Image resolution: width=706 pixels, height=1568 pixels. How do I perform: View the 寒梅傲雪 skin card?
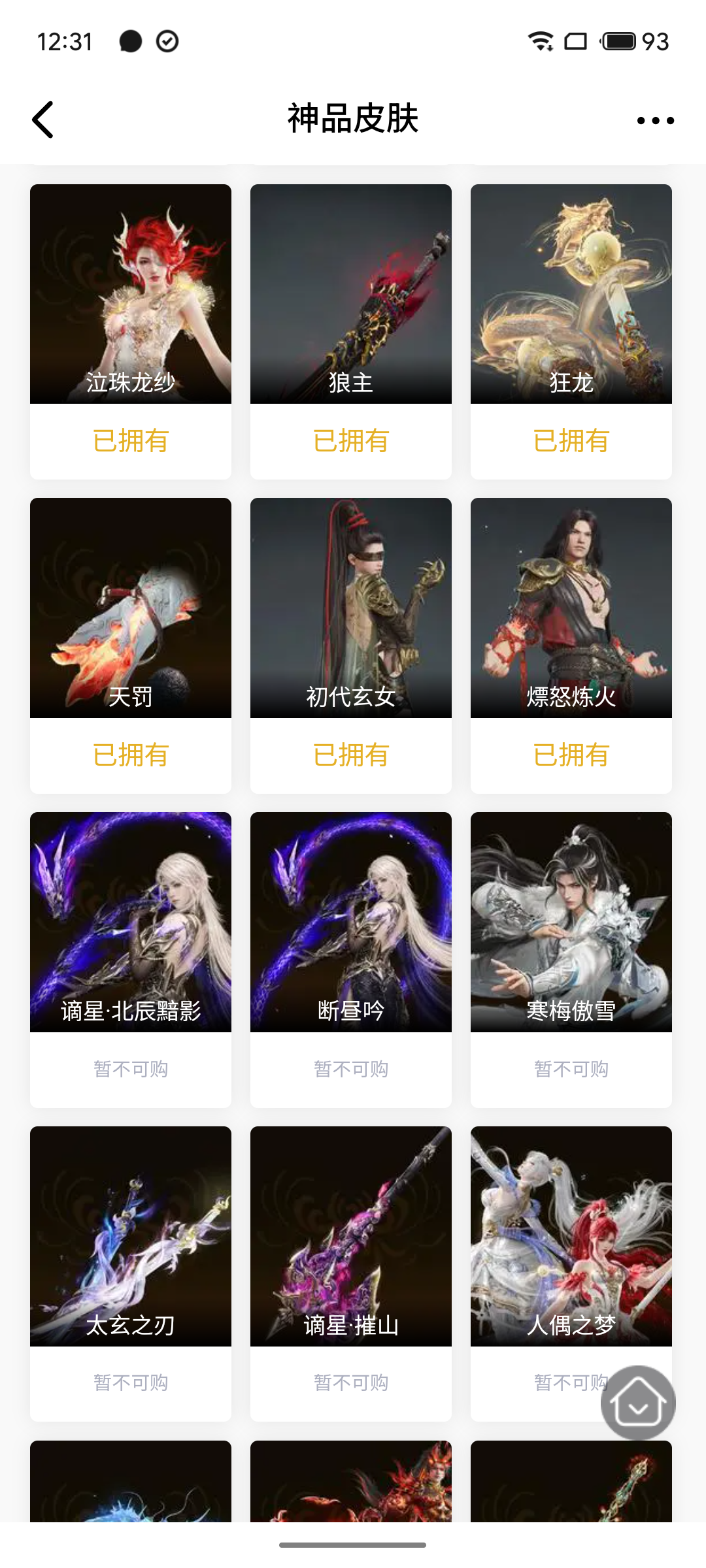(571, 921)
